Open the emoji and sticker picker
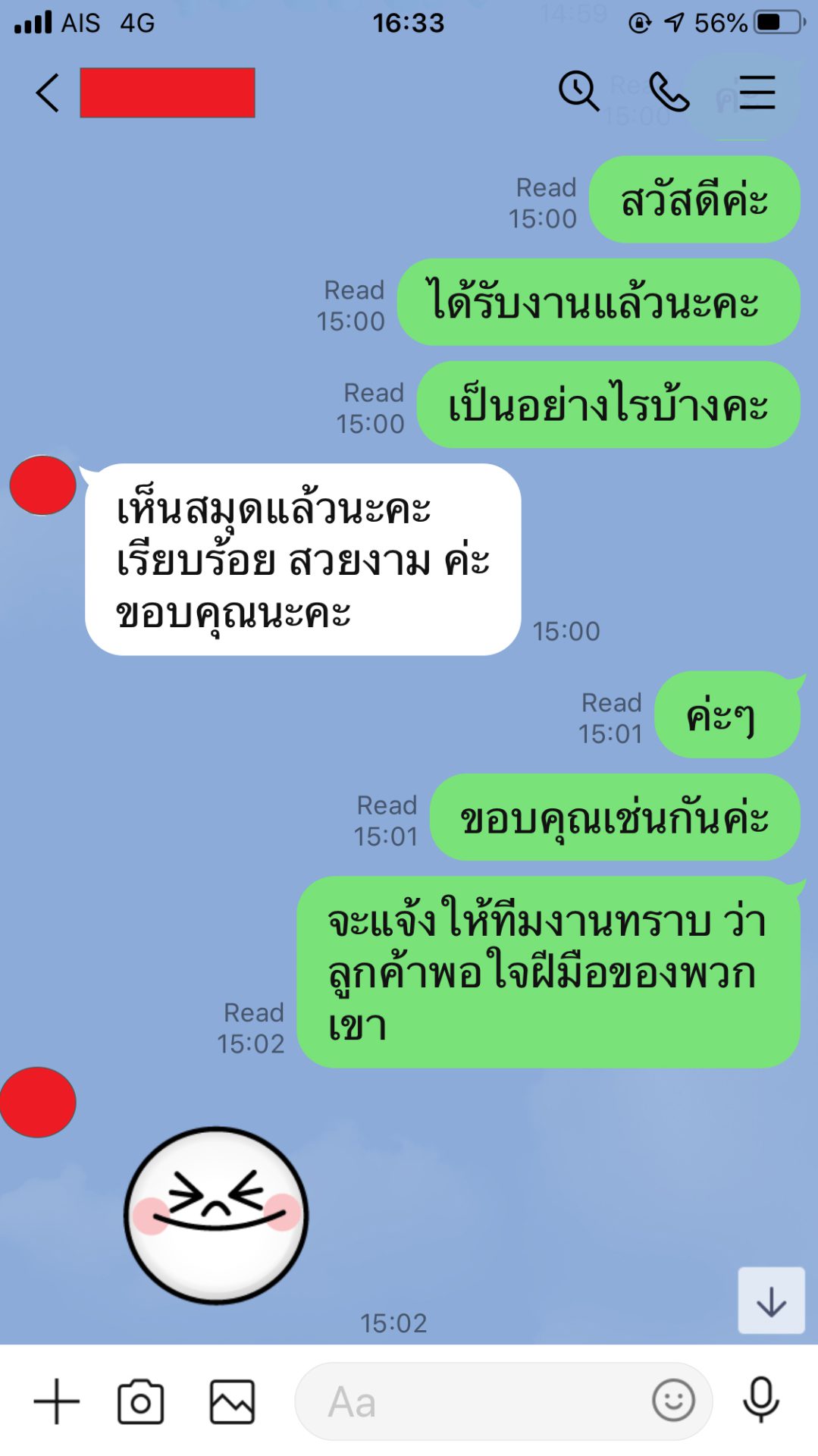818x1456 pixels. 673,1400
